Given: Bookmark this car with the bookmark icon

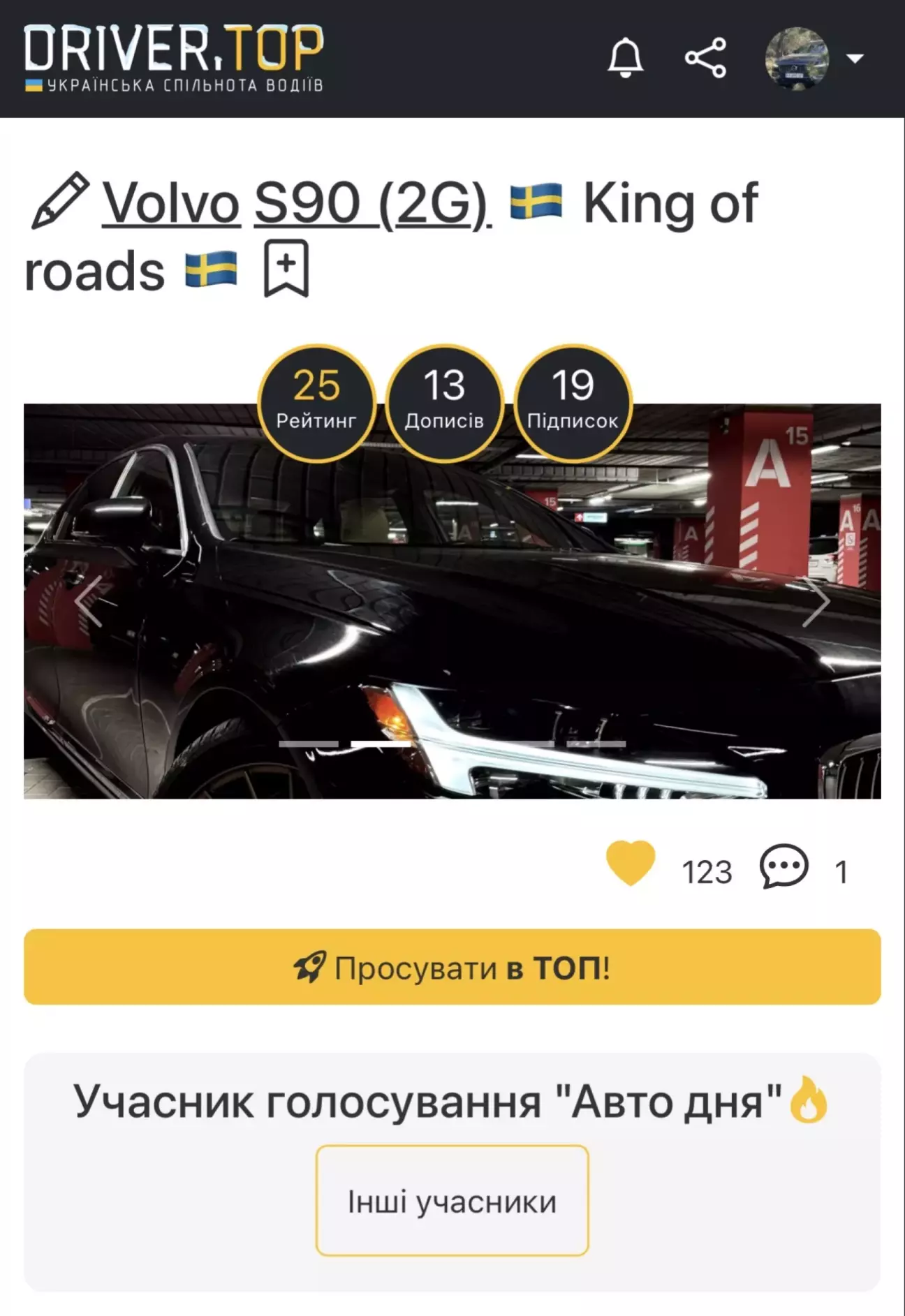Looking at the screenshot, I should (x=286, y=269).
